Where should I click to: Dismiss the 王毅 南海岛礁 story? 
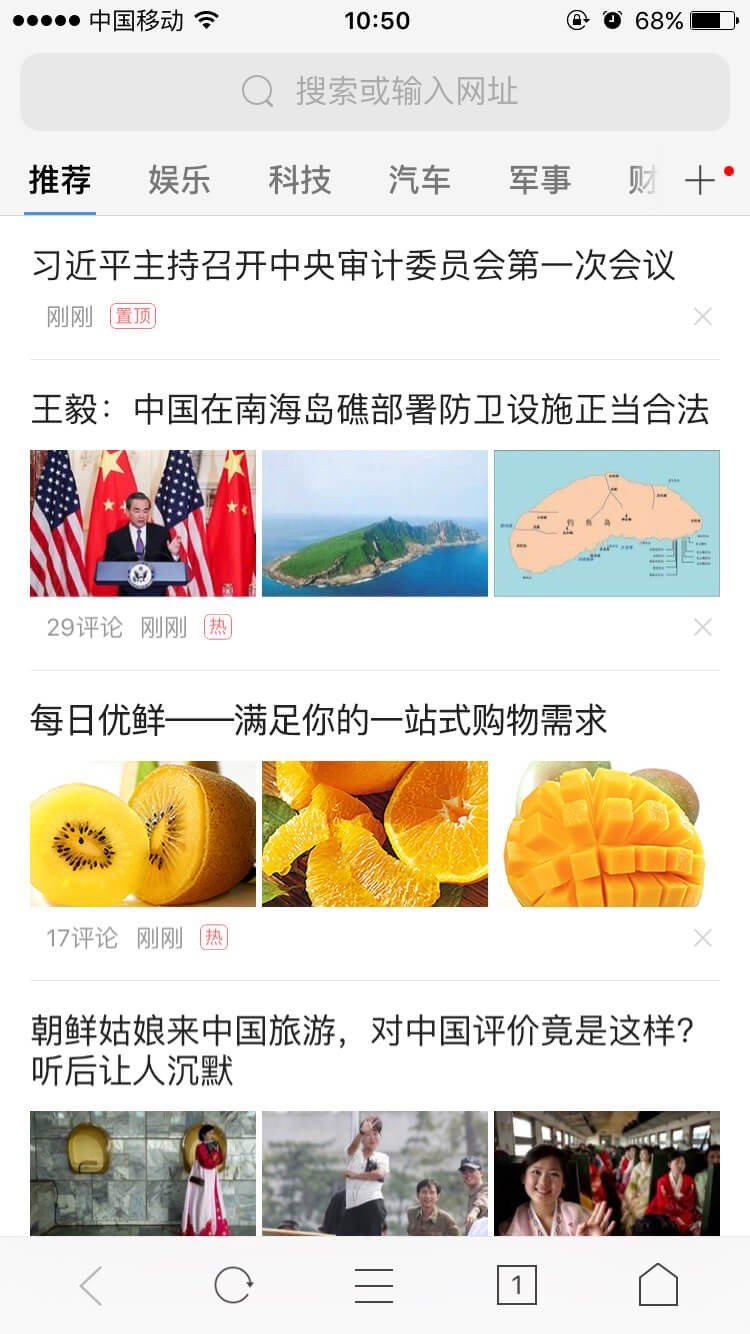tap(703, 627)
